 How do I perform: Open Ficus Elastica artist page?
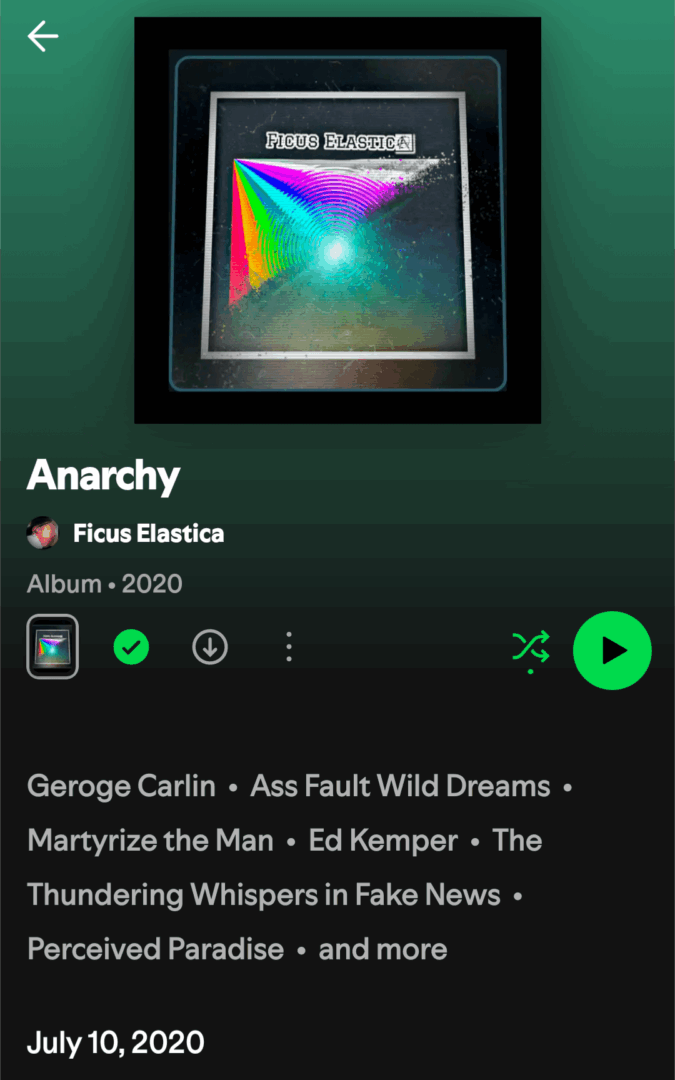[x=148, y=533]
